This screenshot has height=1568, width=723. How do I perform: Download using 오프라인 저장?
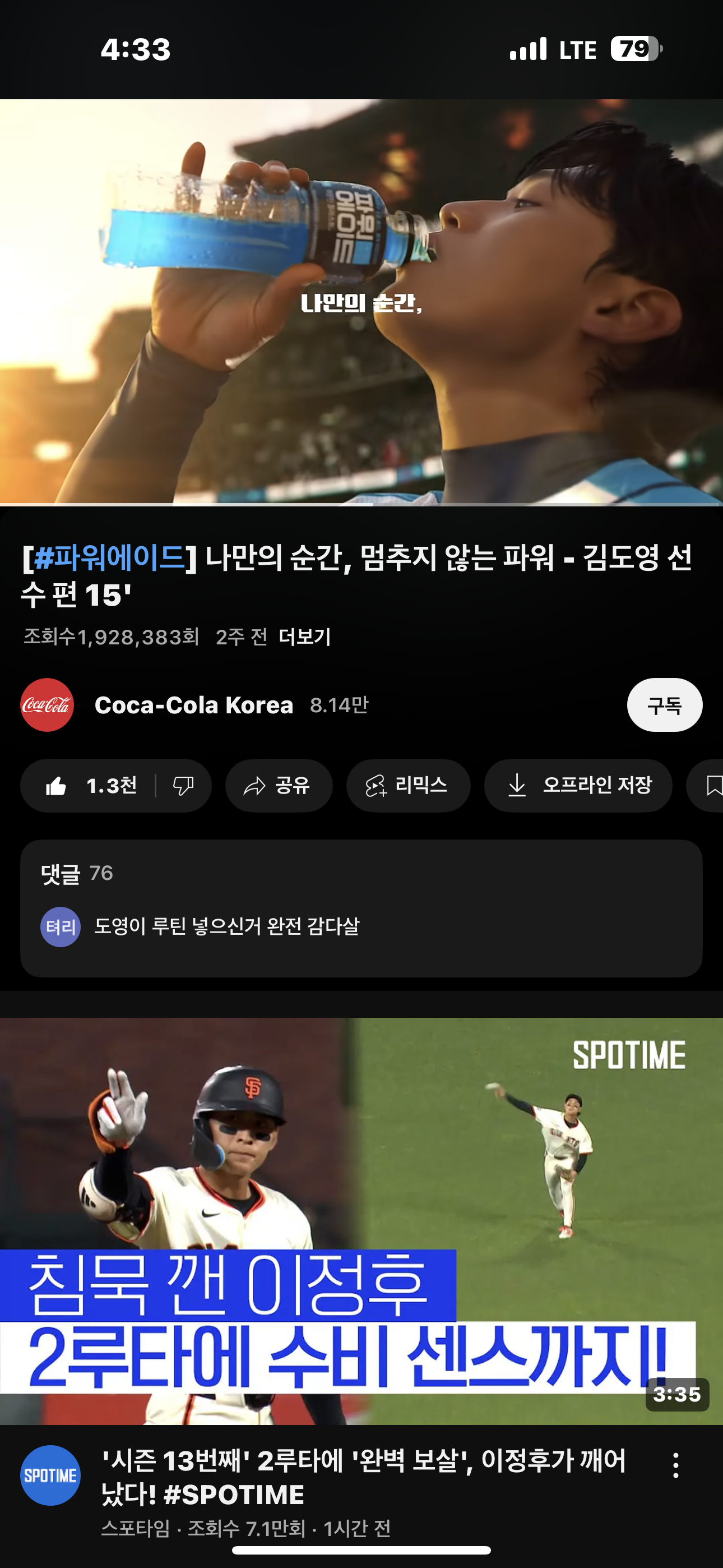578,786
